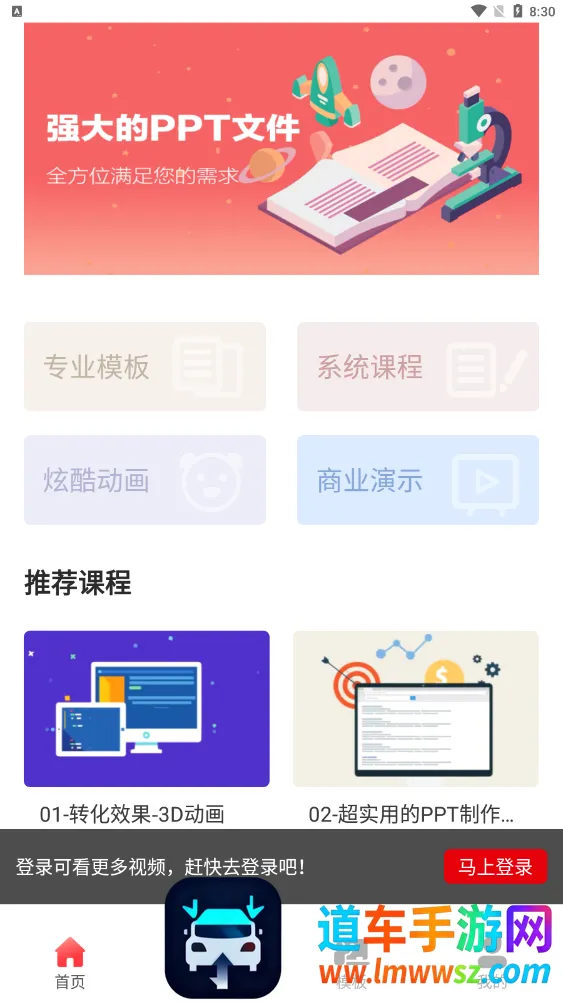Select the 商业演示 category

click(x=418, y=480)
